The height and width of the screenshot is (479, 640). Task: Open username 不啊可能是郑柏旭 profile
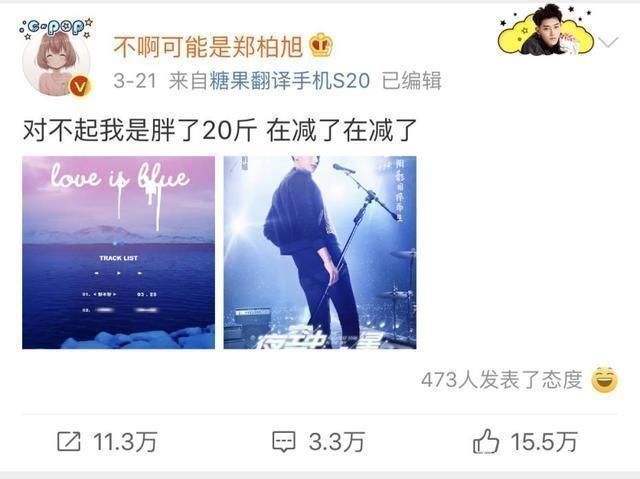tap(210, 45)
